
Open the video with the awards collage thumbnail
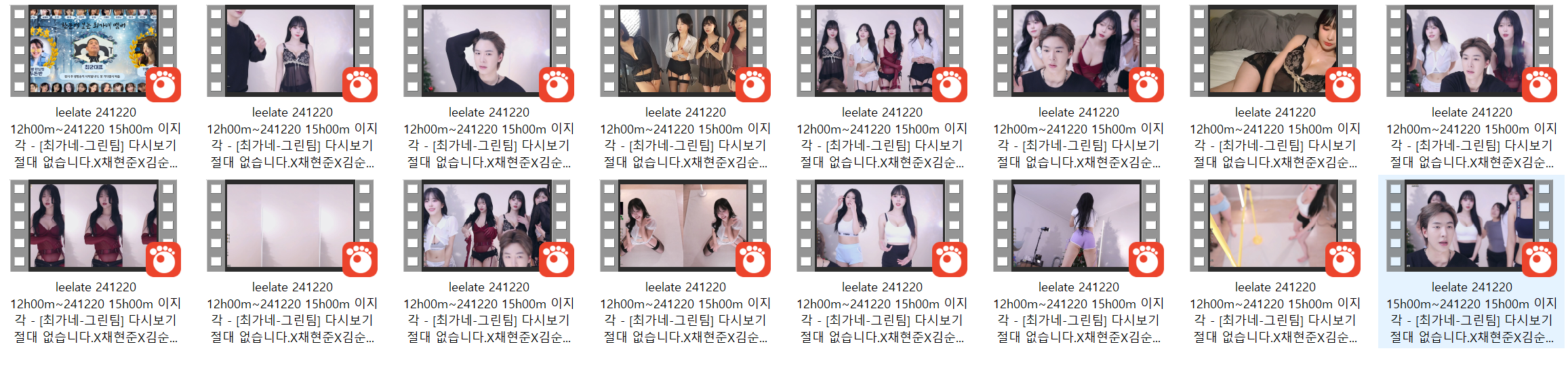click(x=94, y=51)
